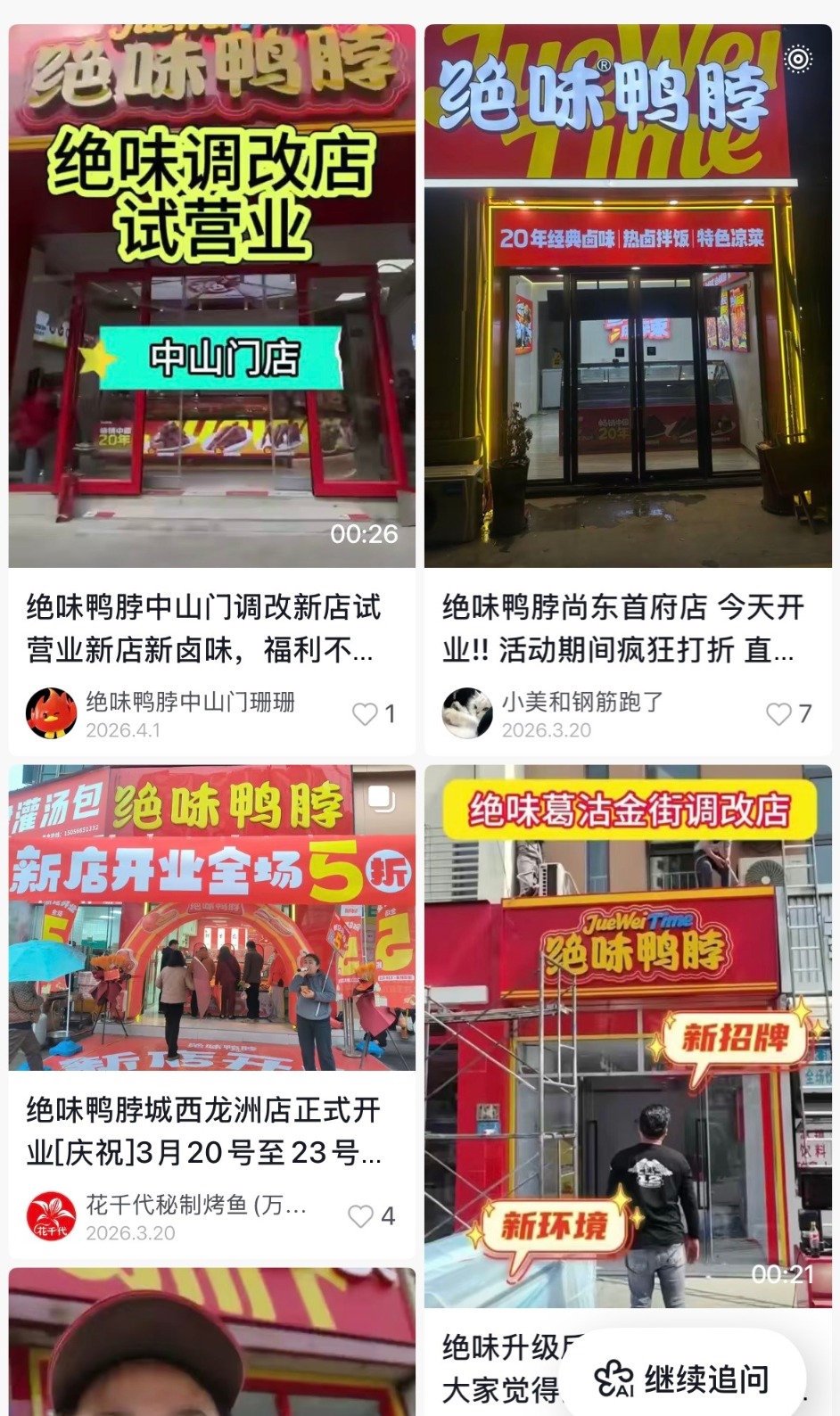Screen dimensions: 840x1416
Task: Open the 绝味鸭脖中山门调改新店 video post
Action: (212, 294)
